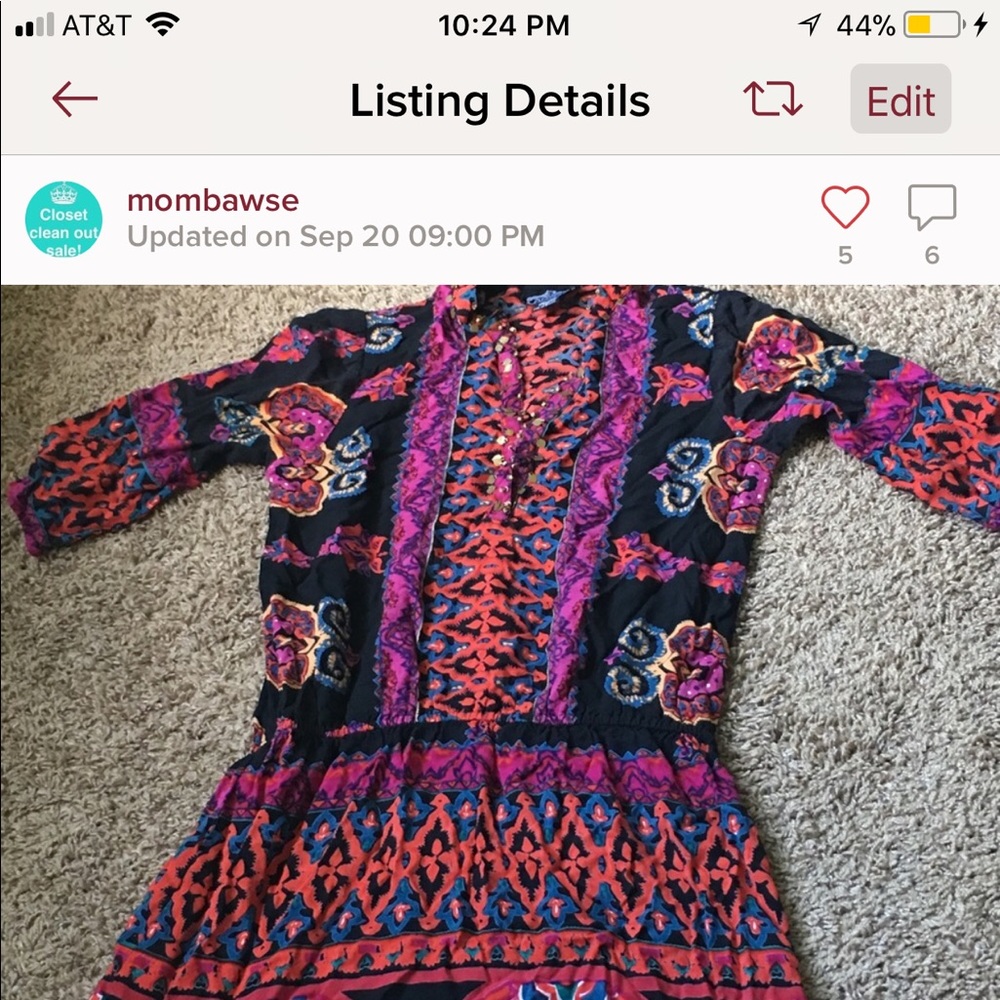The width and height of the screenshot is (1000, 1000).
Task: Open mombawse's profile avatar
Action: point(63,220)
